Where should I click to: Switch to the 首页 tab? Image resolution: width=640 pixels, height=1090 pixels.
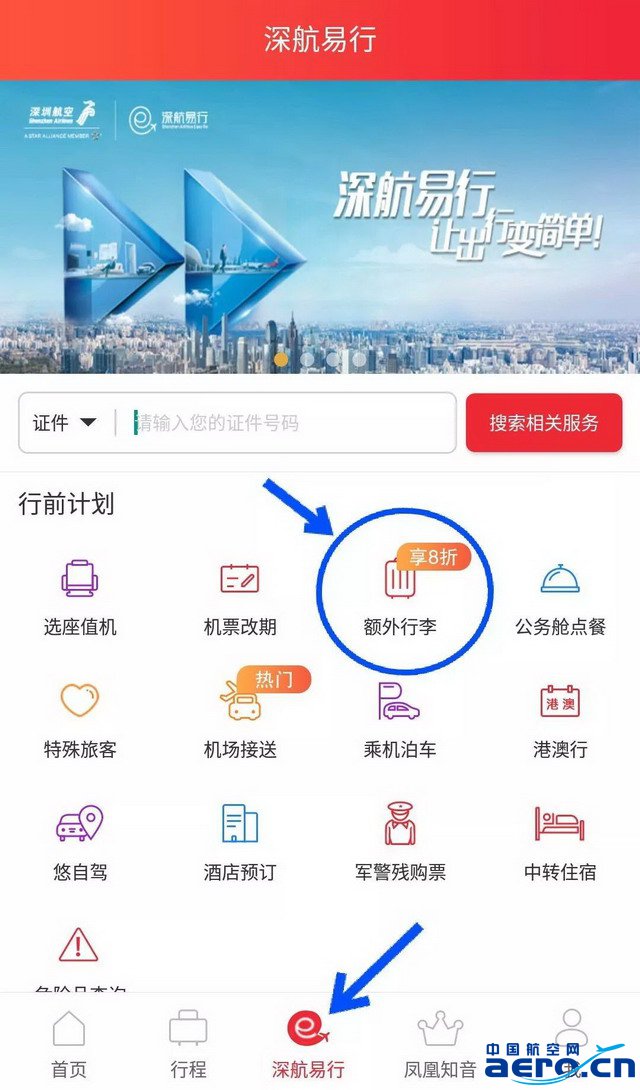69,1043
